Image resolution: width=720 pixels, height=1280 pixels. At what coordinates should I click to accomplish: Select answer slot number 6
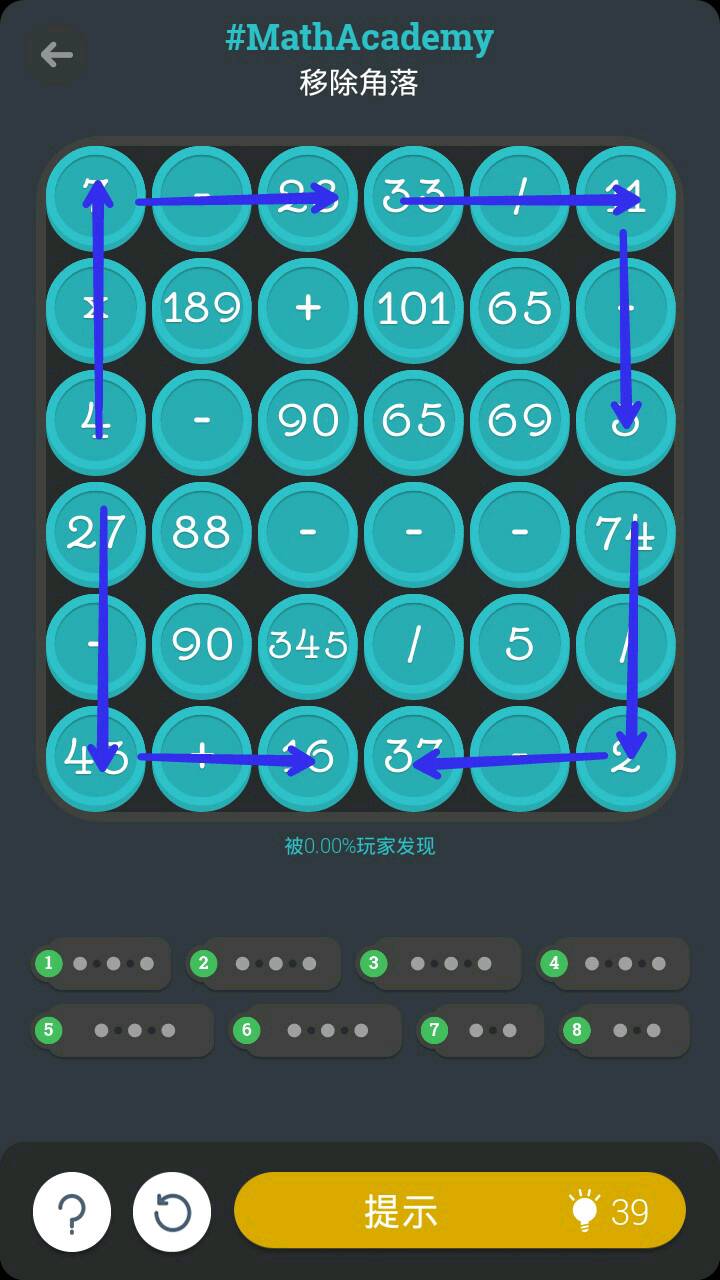coord(318,1030)
